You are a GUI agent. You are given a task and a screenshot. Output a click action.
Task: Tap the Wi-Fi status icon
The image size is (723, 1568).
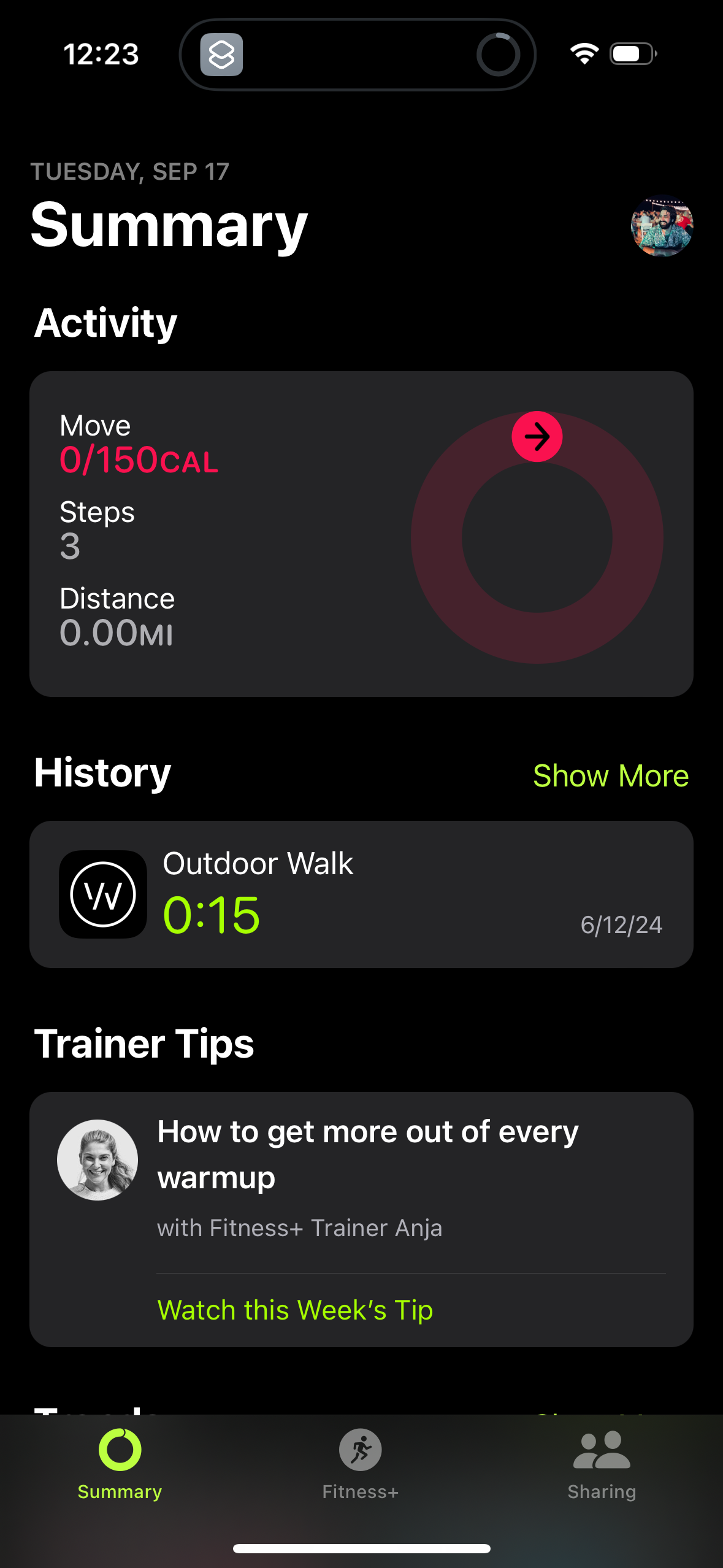(583, 54)
